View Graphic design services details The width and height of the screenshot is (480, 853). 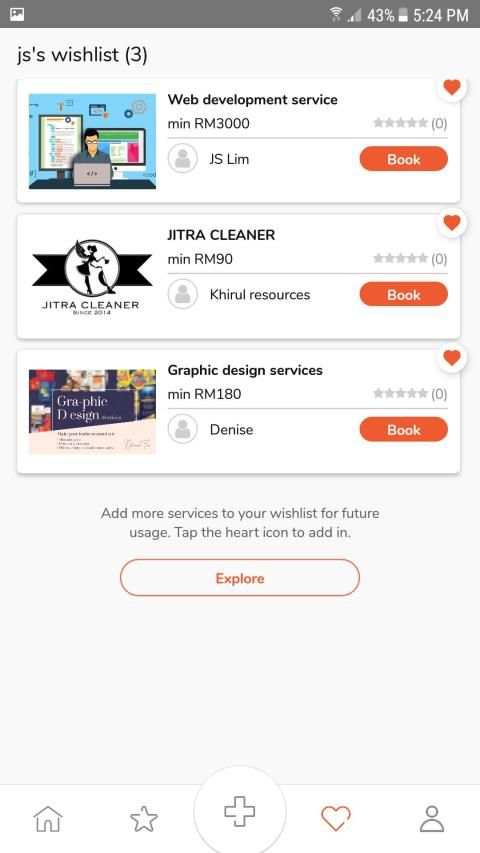(x=238, y=411)
